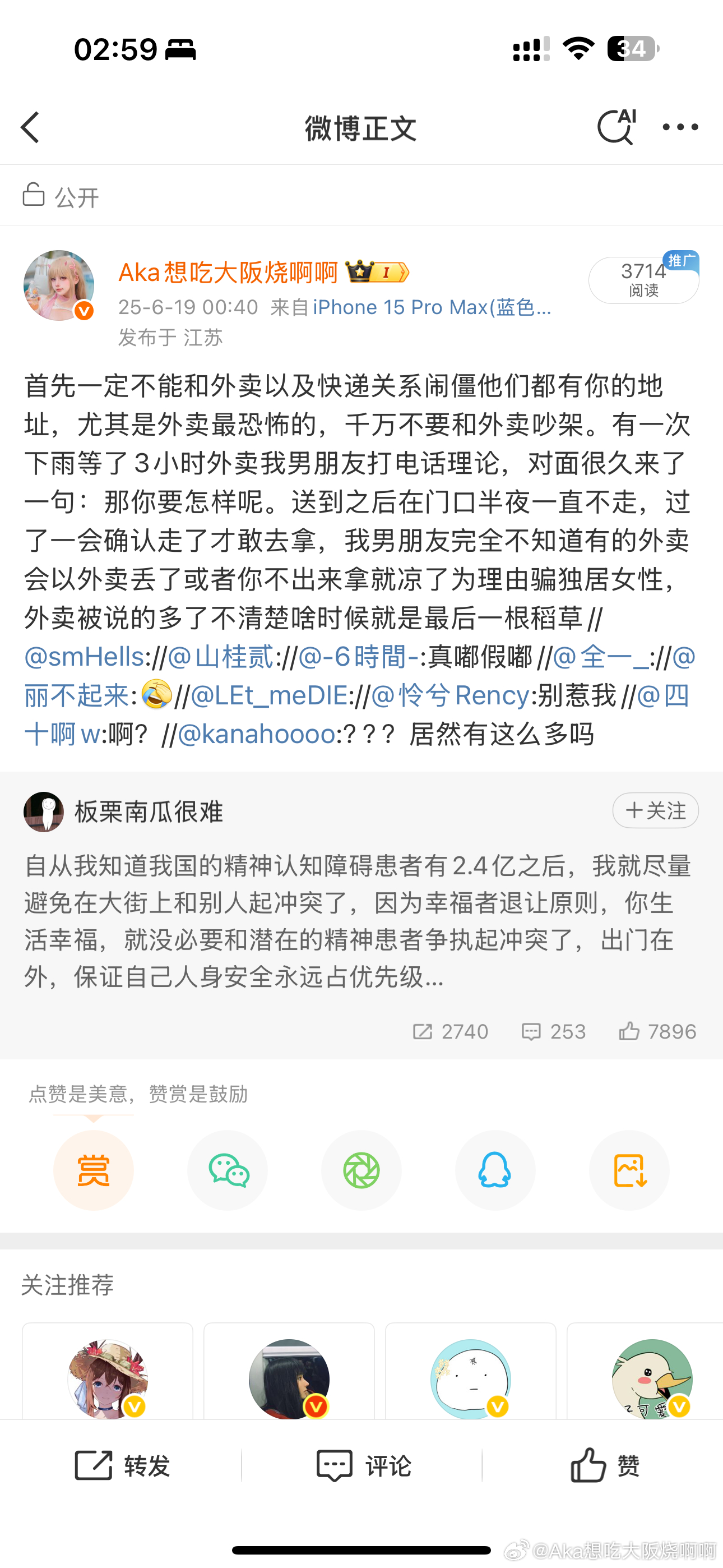Viewport: 723px width, 1568px height.
Task: Open 评论 to comment
Action: pos(363,1465)
